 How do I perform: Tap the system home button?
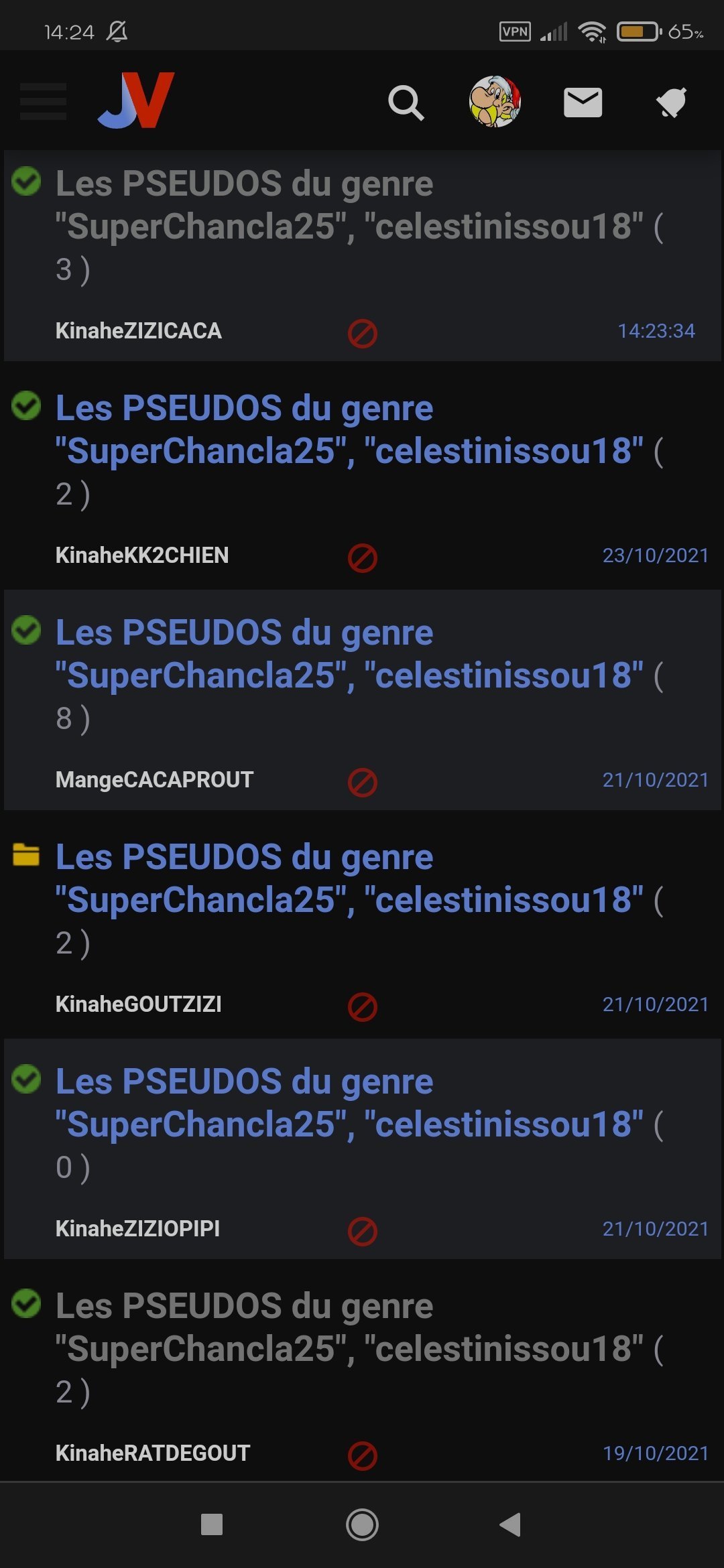(x=362, y=1524)
